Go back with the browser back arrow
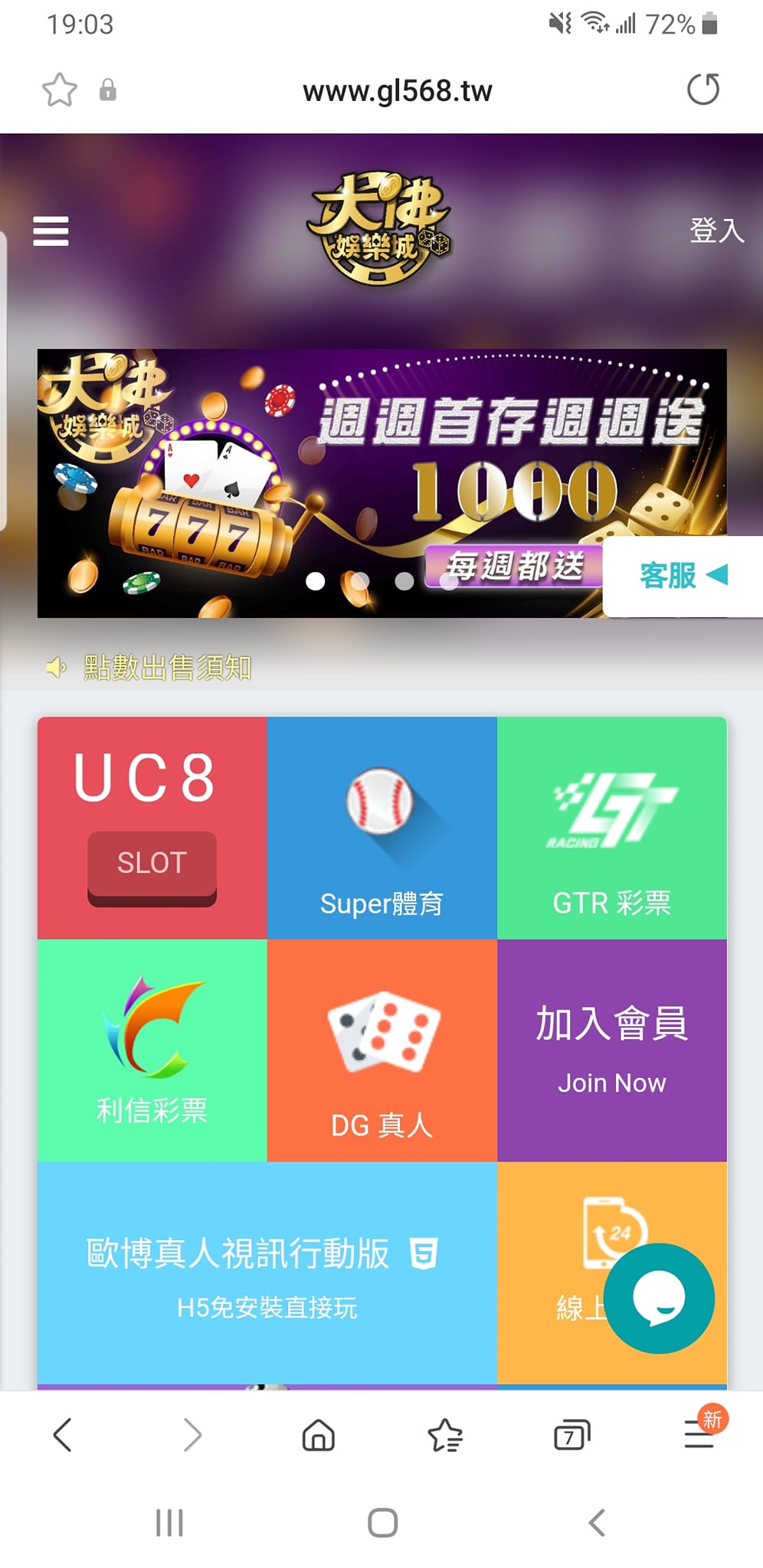The height and width of the screenshot is (1568, 763). pos(63,1435)
